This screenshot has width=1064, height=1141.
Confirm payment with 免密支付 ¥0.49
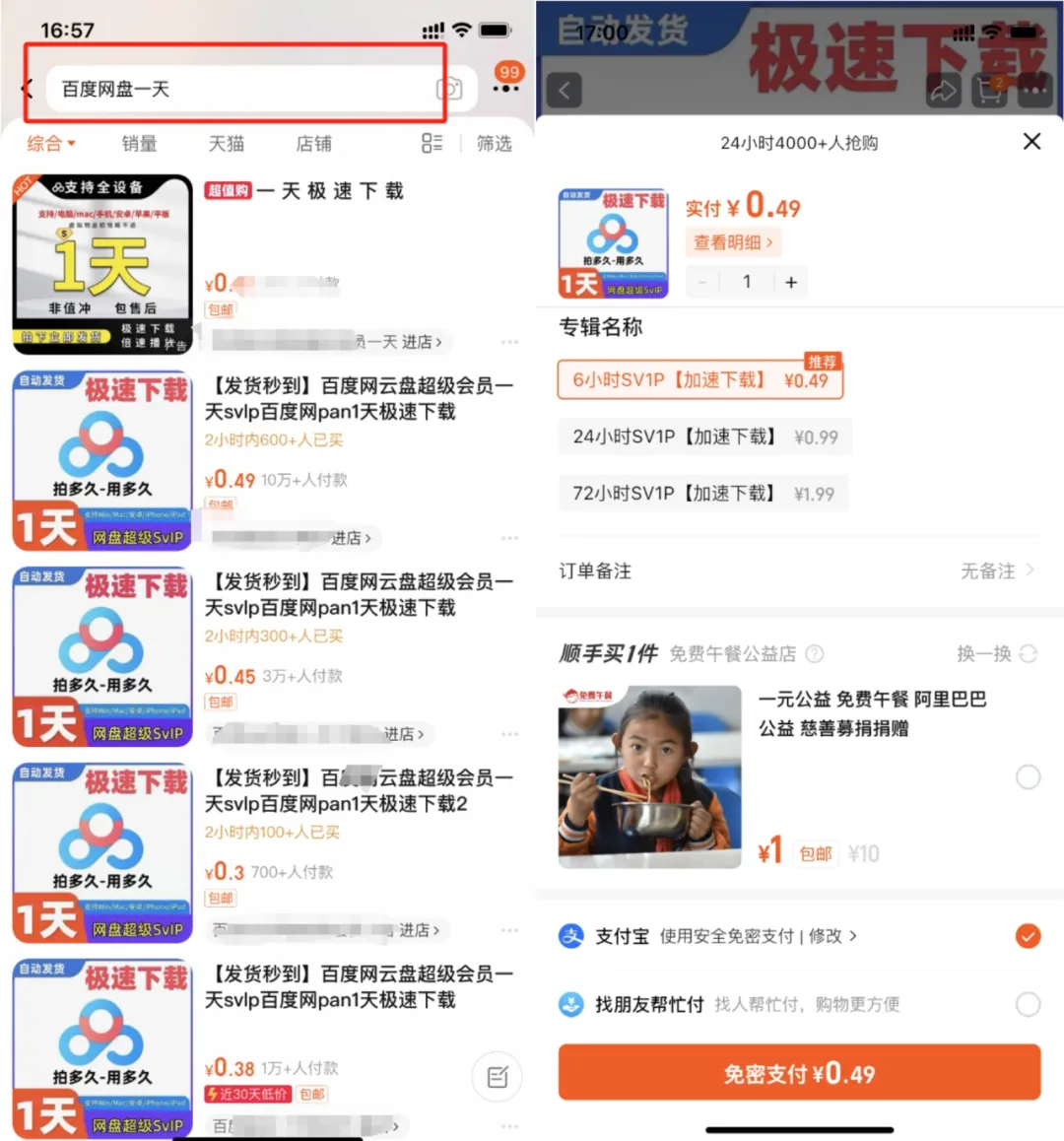pyautogui.click(x=799, y=1073)
